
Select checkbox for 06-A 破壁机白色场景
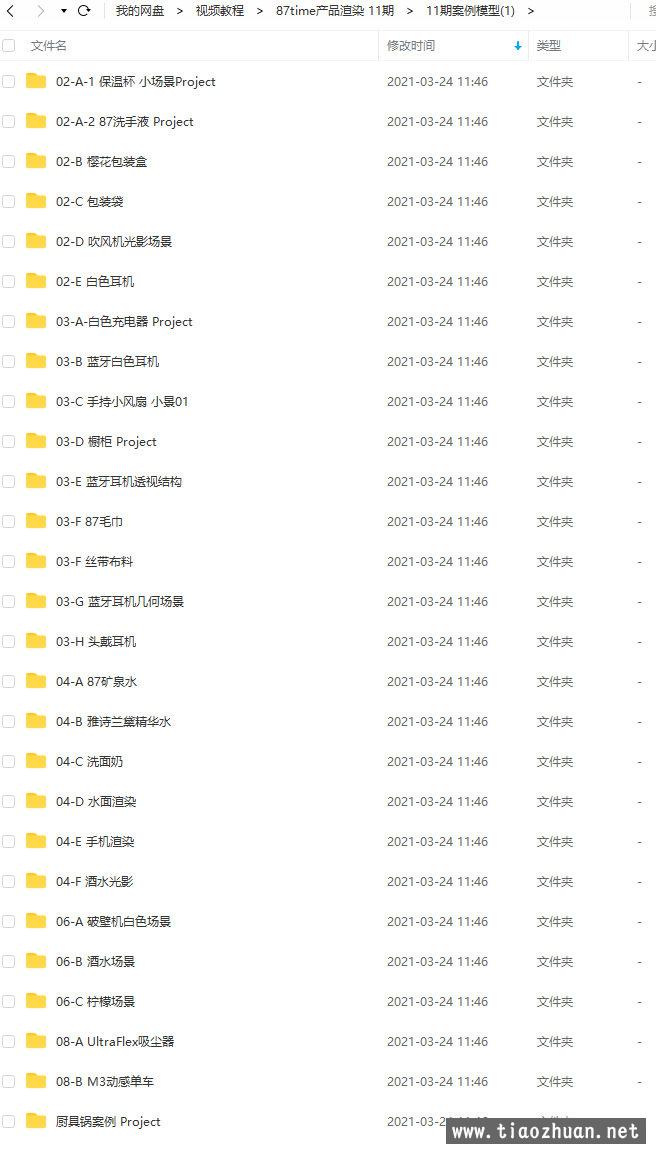9,921
